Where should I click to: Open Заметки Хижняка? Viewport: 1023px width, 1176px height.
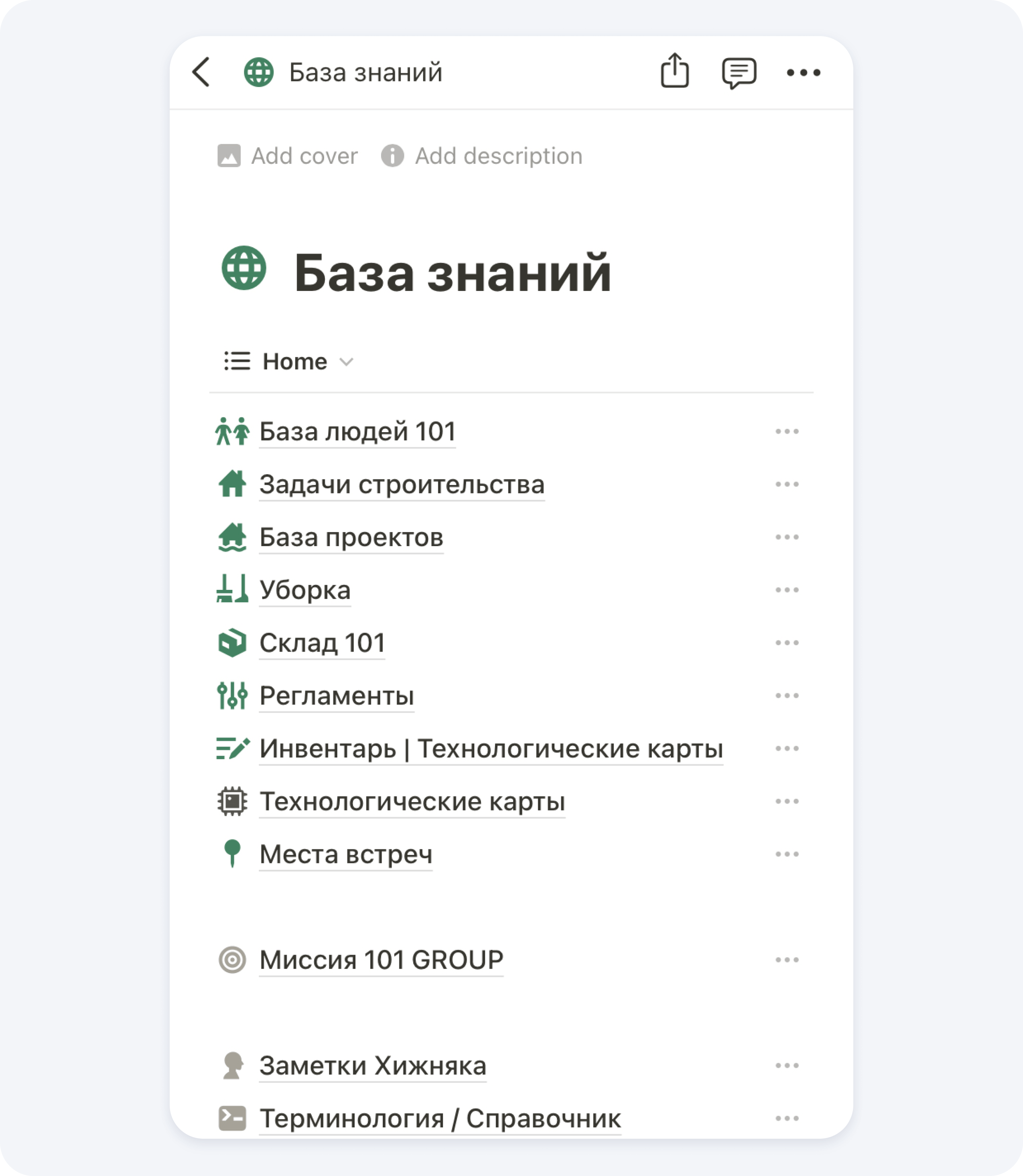[x=372, y=1066]
